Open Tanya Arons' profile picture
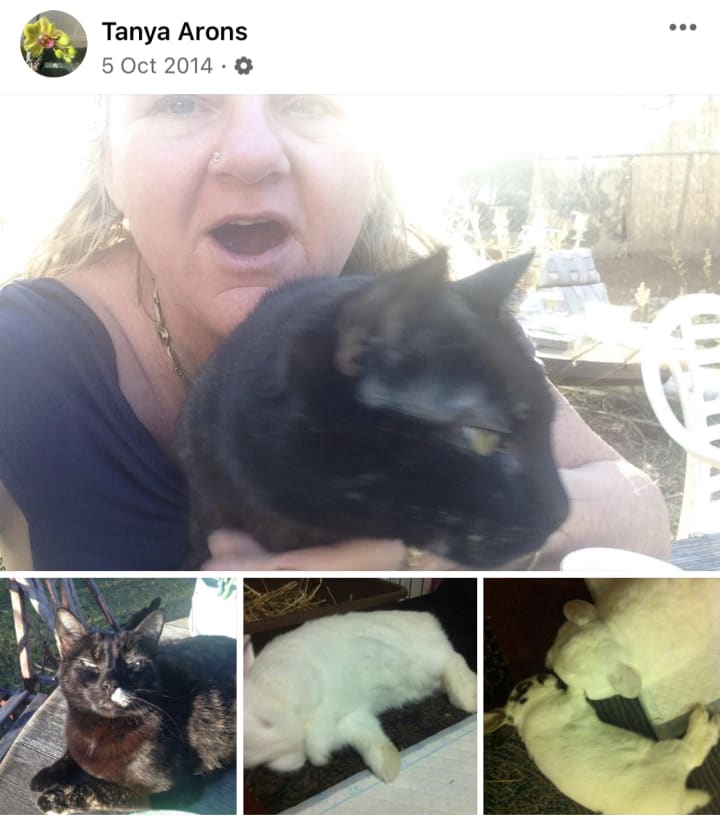 [54, 44]
